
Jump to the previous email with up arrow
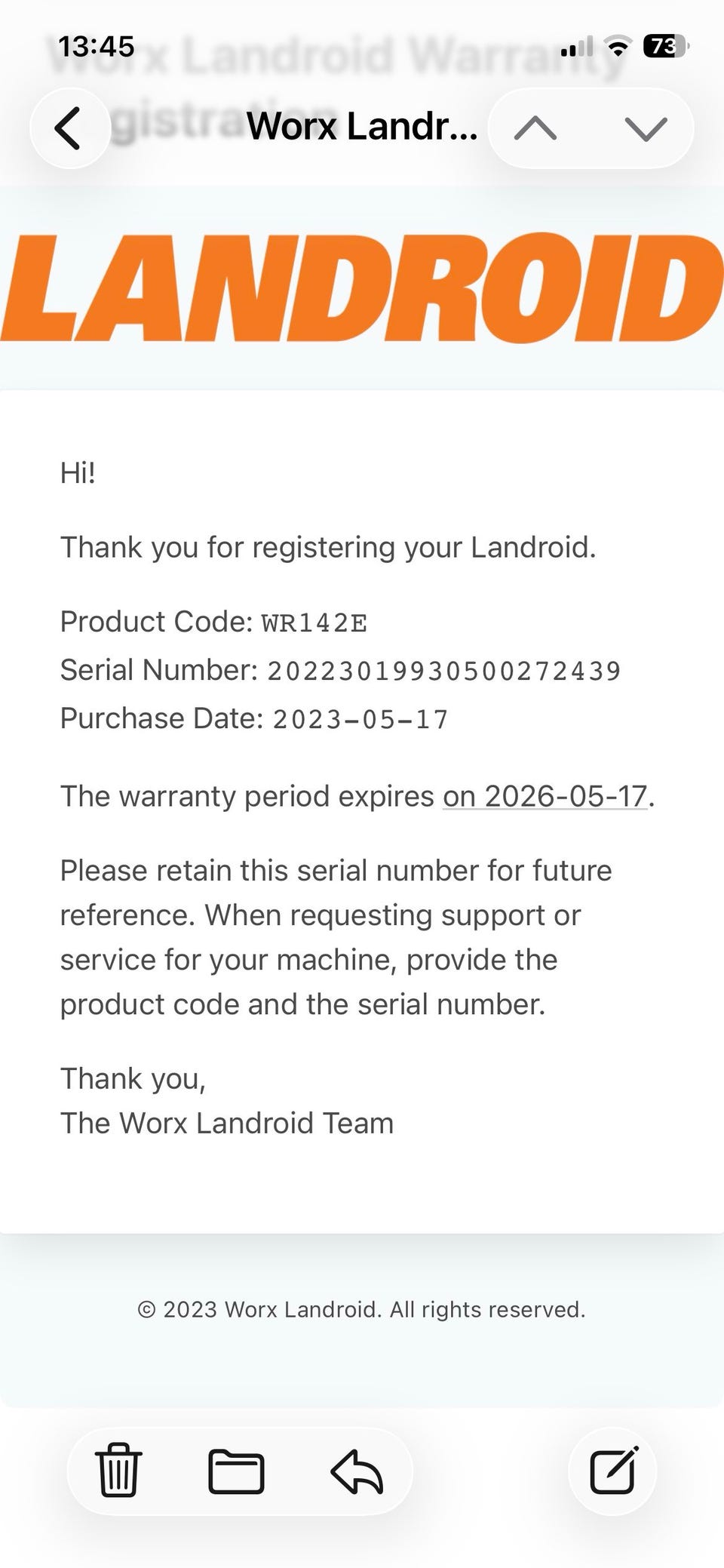point(535,129)
